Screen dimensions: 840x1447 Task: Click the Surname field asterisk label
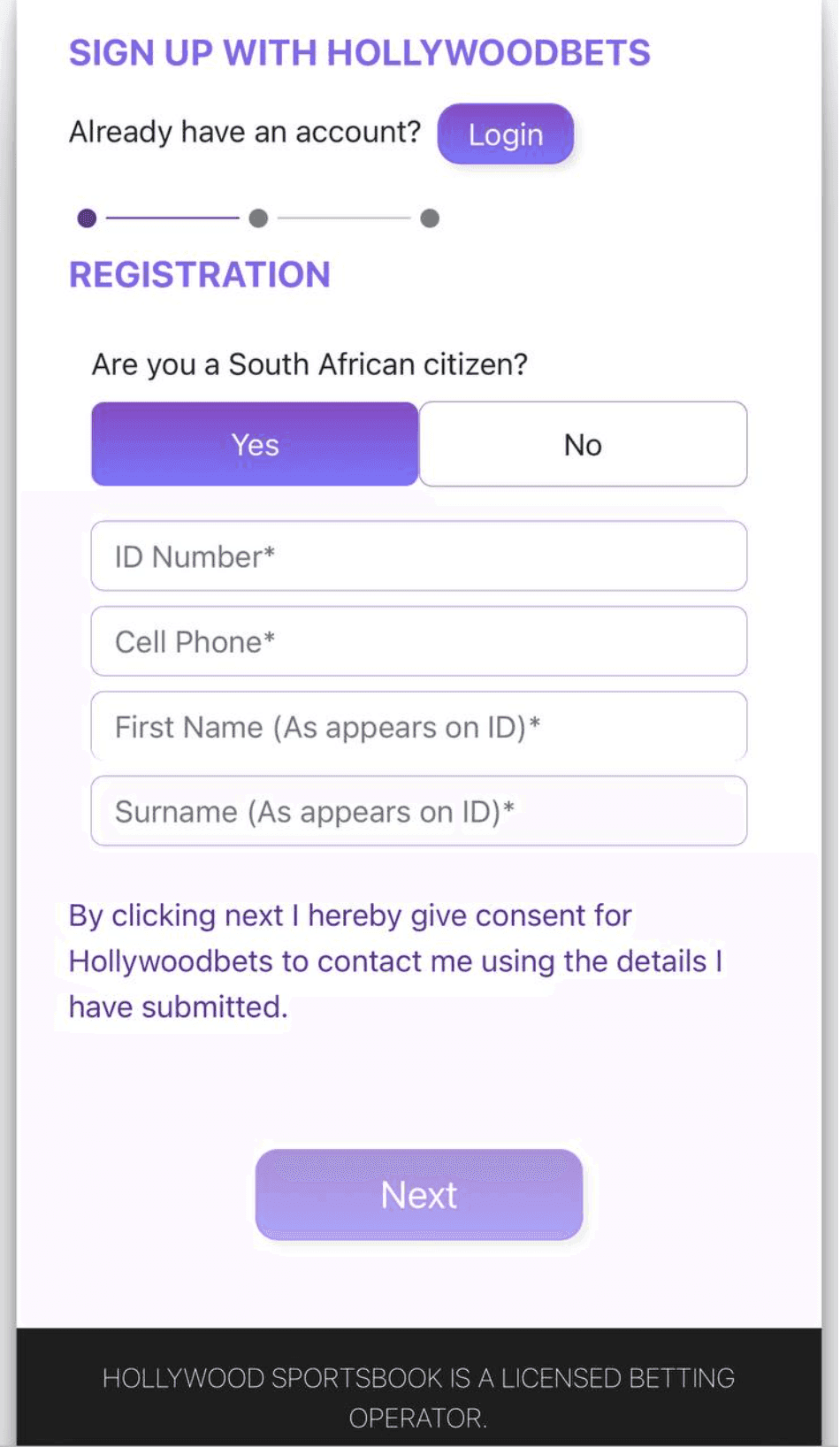tap(511, 811)
